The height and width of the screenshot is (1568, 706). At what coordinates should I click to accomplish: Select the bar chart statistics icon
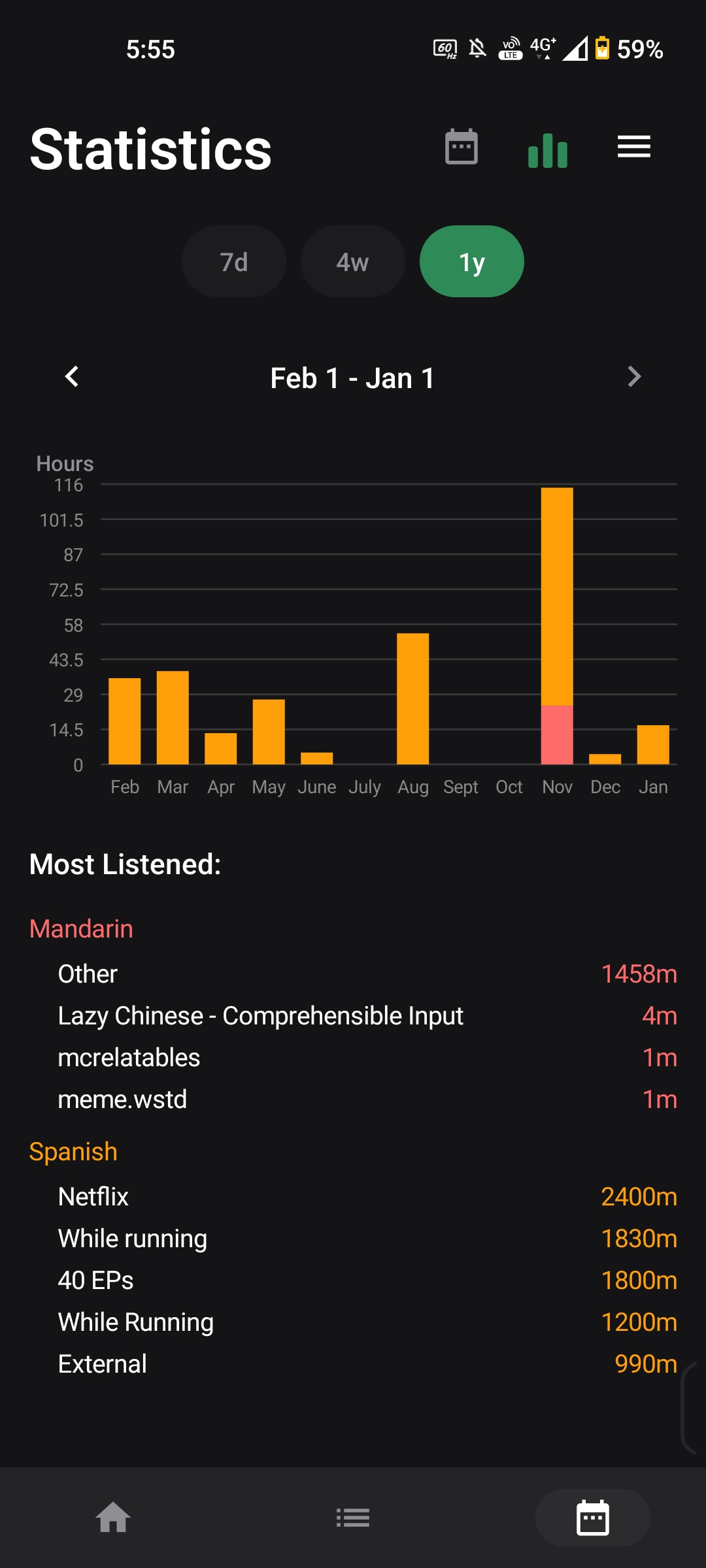pyautogui.click(x=548, y=150)
